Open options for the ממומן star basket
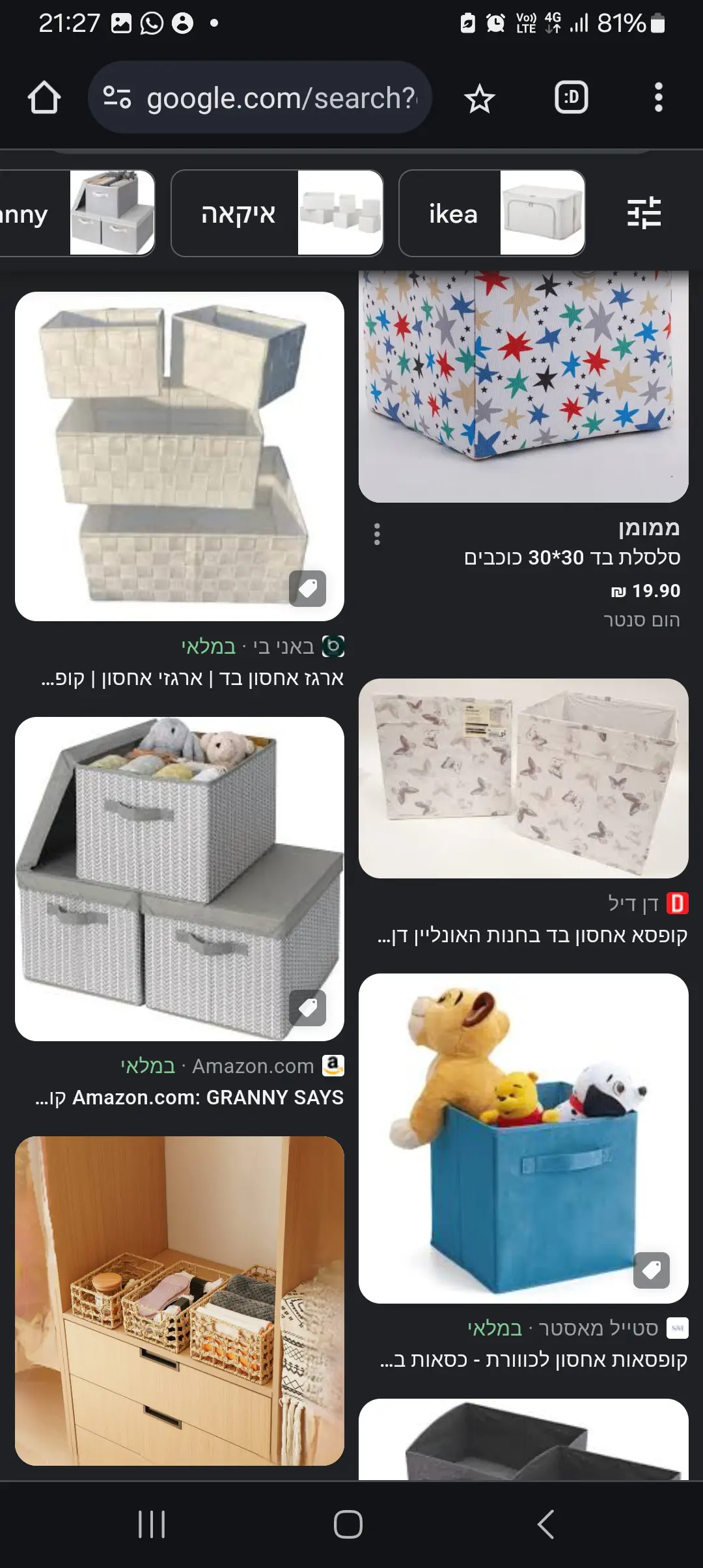The width and height of the screenshot is (703, 1568). (377, 534)
